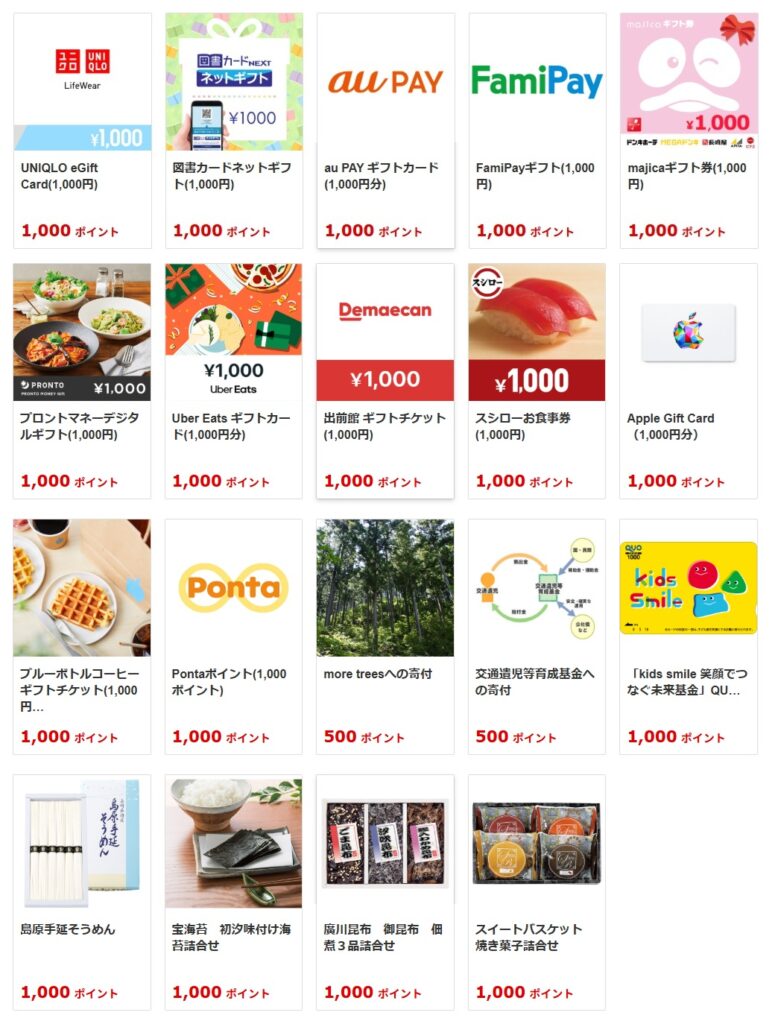772x1024 pixels.
Task: Open au PAY ギフトカード product
Action: coord(385,130)
